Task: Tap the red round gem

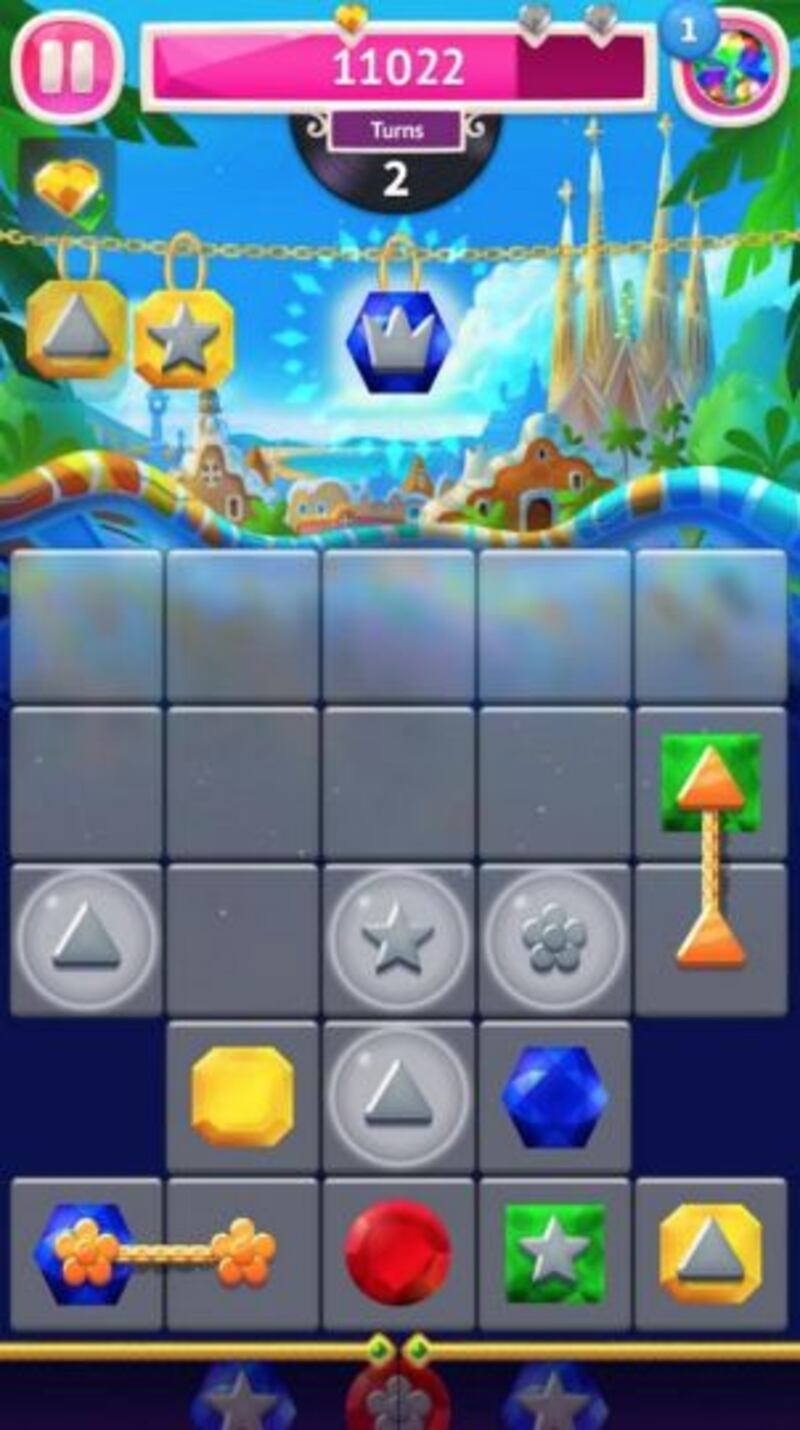Action: point(397,1253)
